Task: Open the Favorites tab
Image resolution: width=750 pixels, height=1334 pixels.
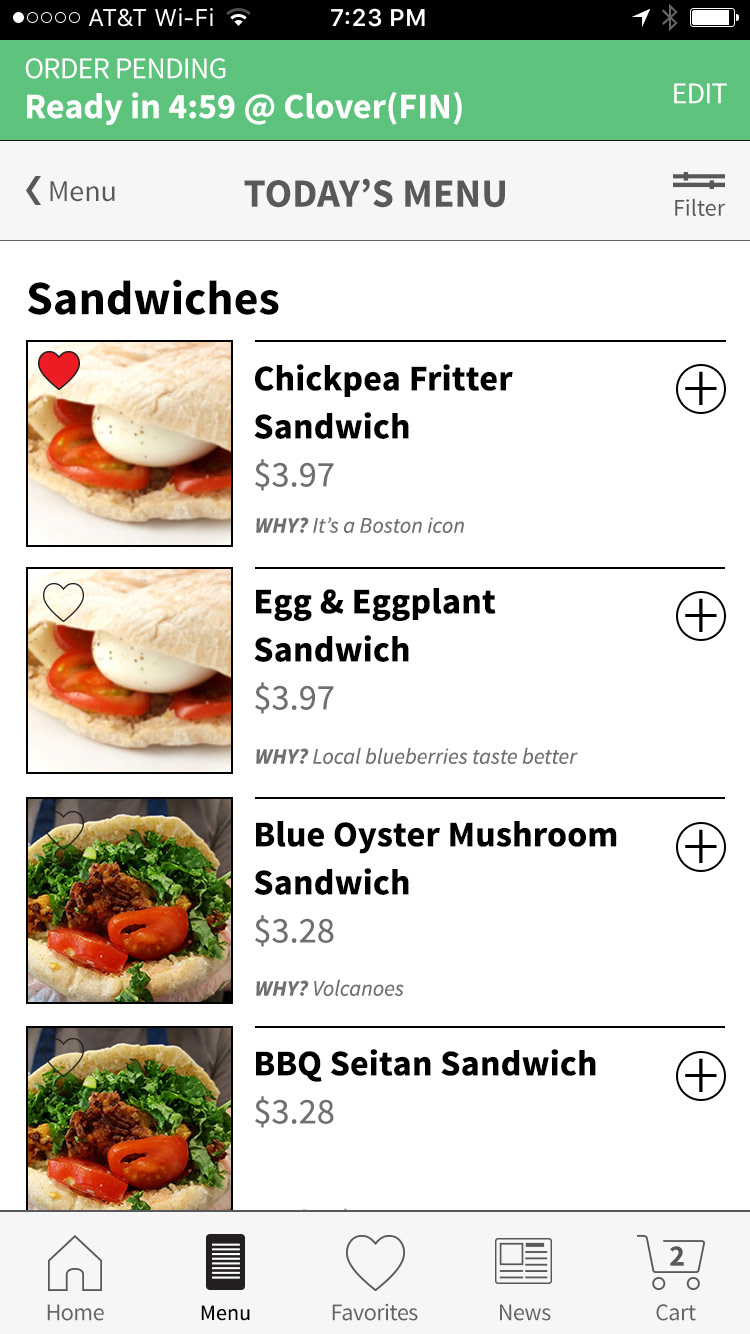Action: click(x=375, y=1278)
